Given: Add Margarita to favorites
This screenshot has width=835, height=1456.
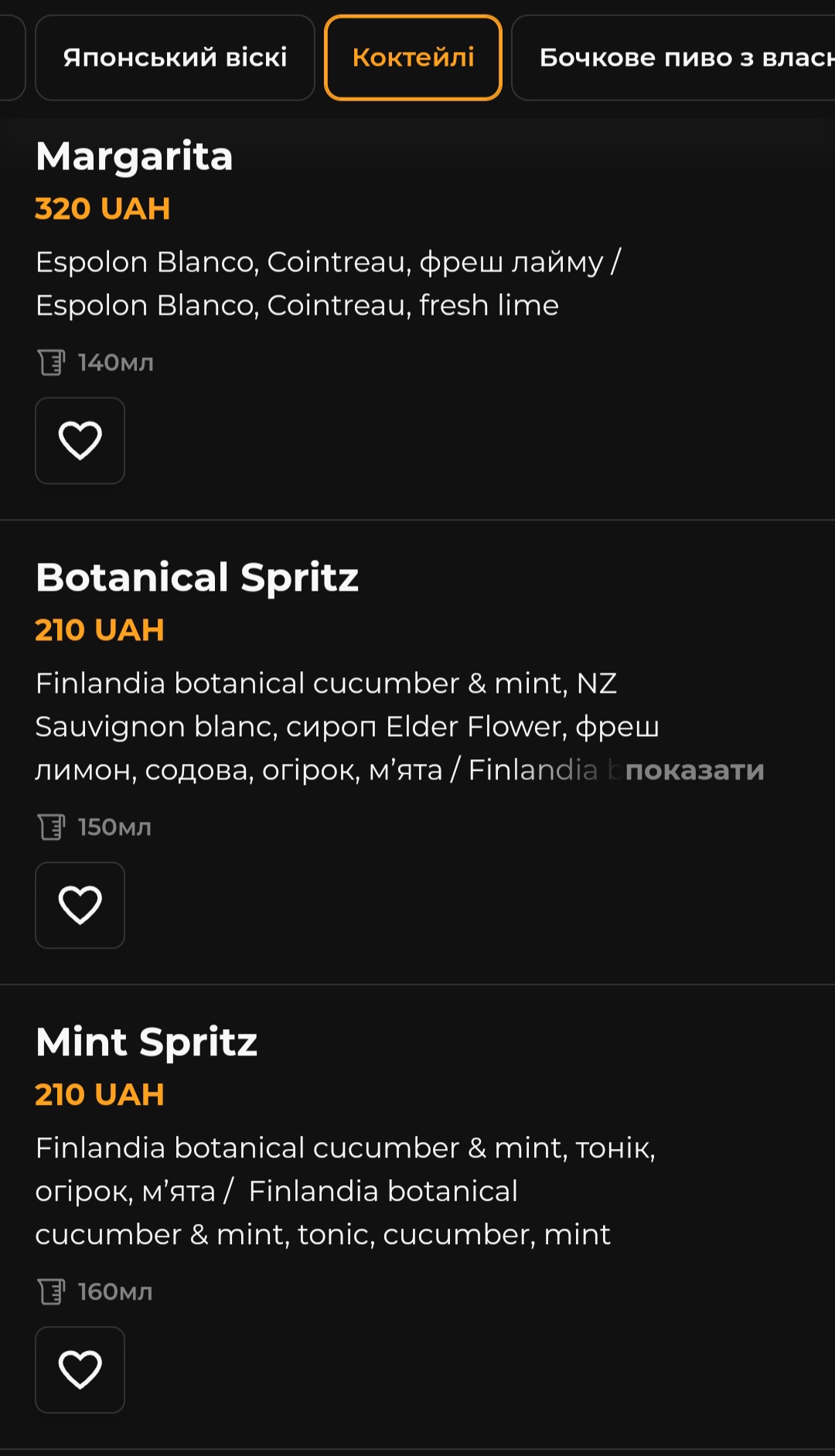Looking at the screenshot, I should (x=80, y=441).
